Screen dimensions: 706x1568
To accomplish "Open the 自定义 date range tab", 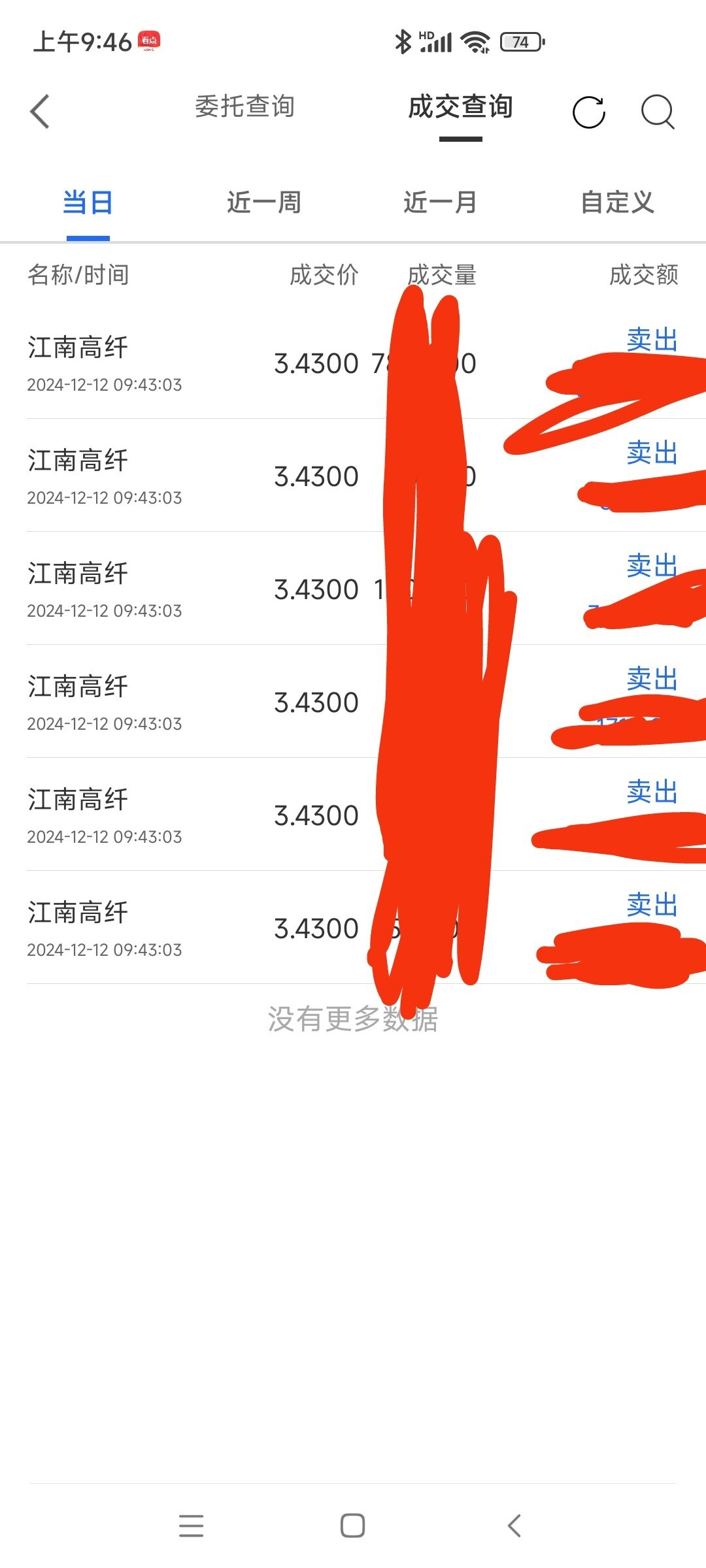I will pyautogui.click(x=617, y=203).
